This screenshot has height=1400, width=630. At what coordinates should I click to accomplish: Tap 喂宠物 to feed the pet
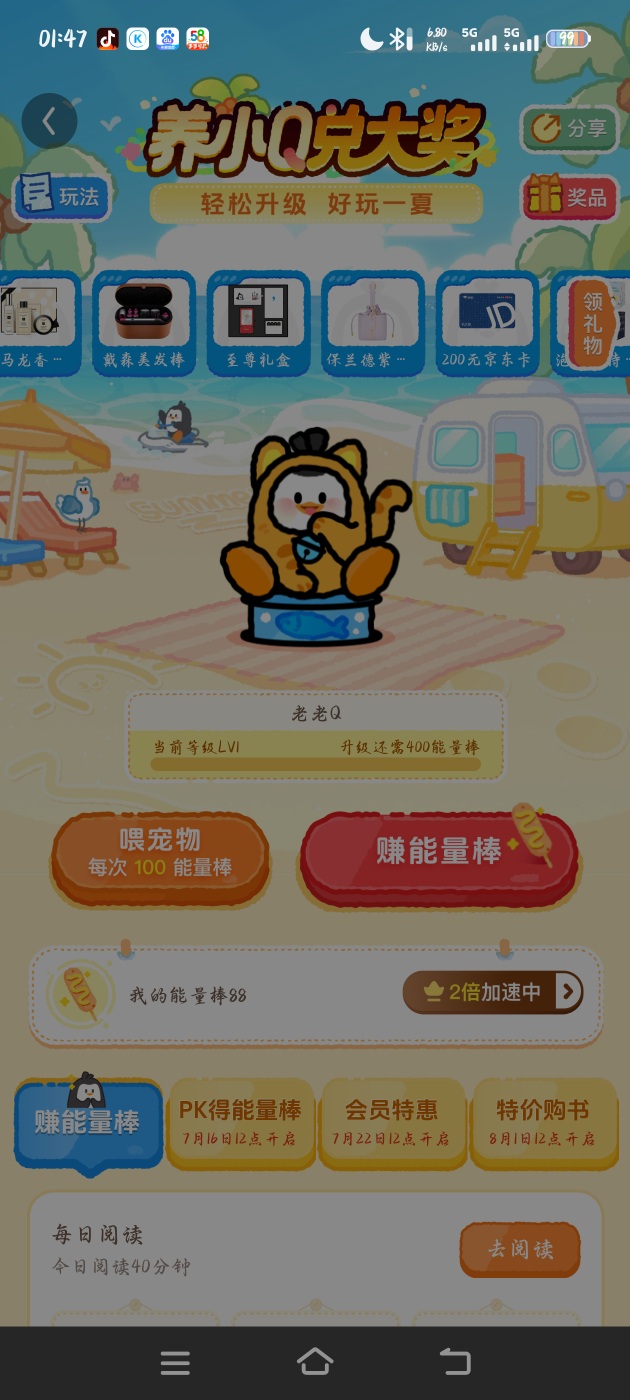pos(160,853)
